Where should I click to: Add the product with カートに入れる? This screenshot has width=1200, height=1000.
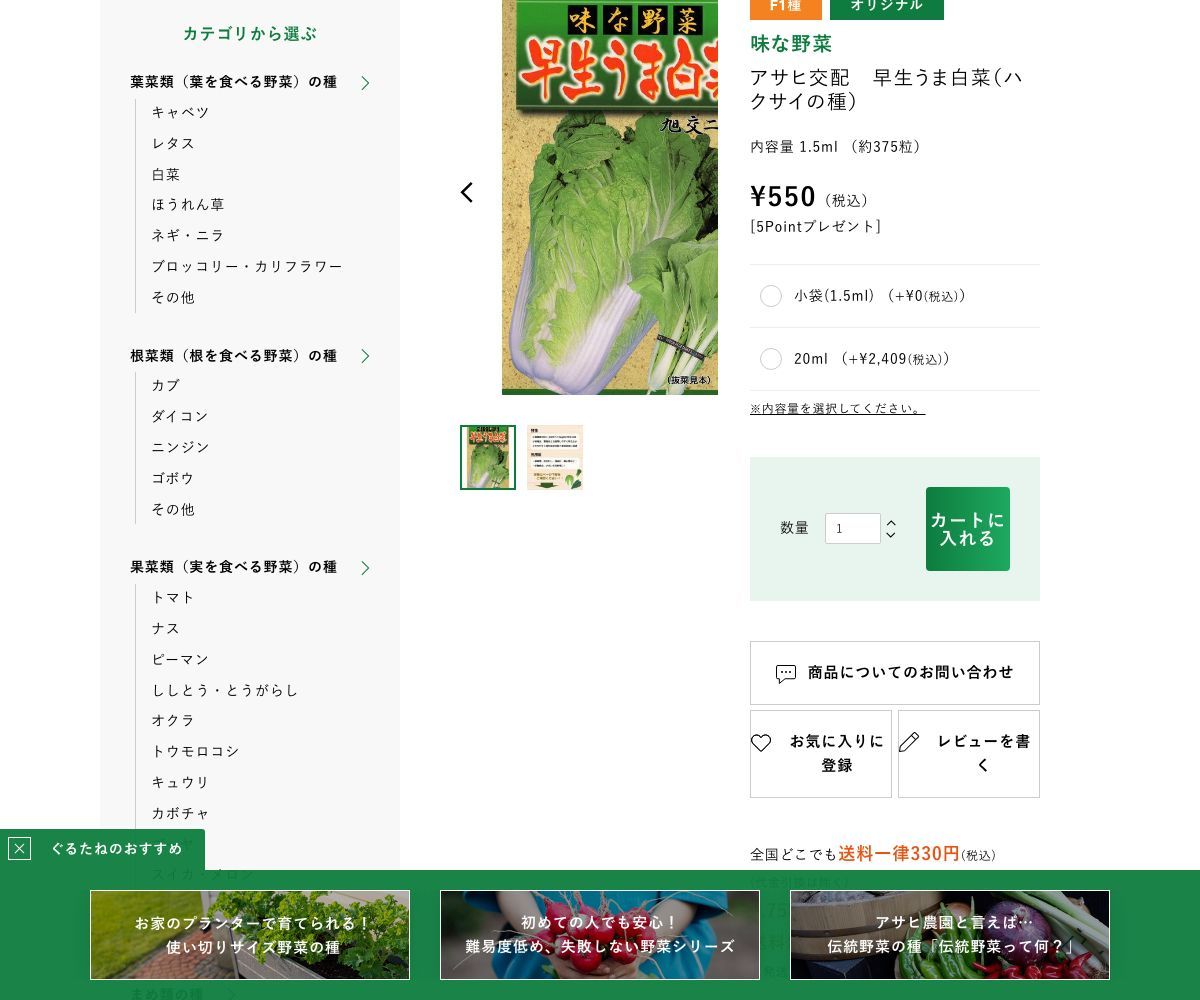967,529
